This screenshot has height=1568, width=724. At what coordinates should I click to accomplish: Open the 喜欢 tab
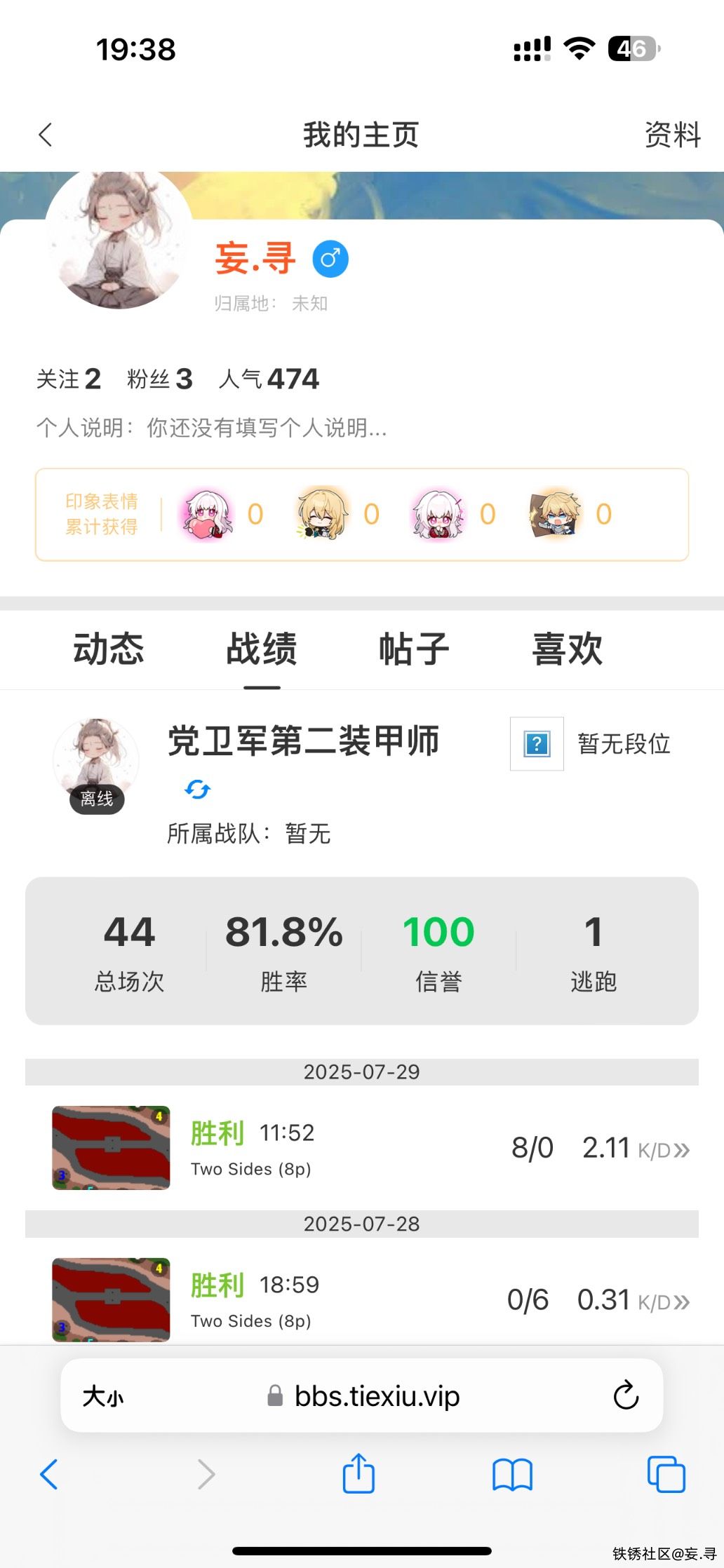pos(567,649)
